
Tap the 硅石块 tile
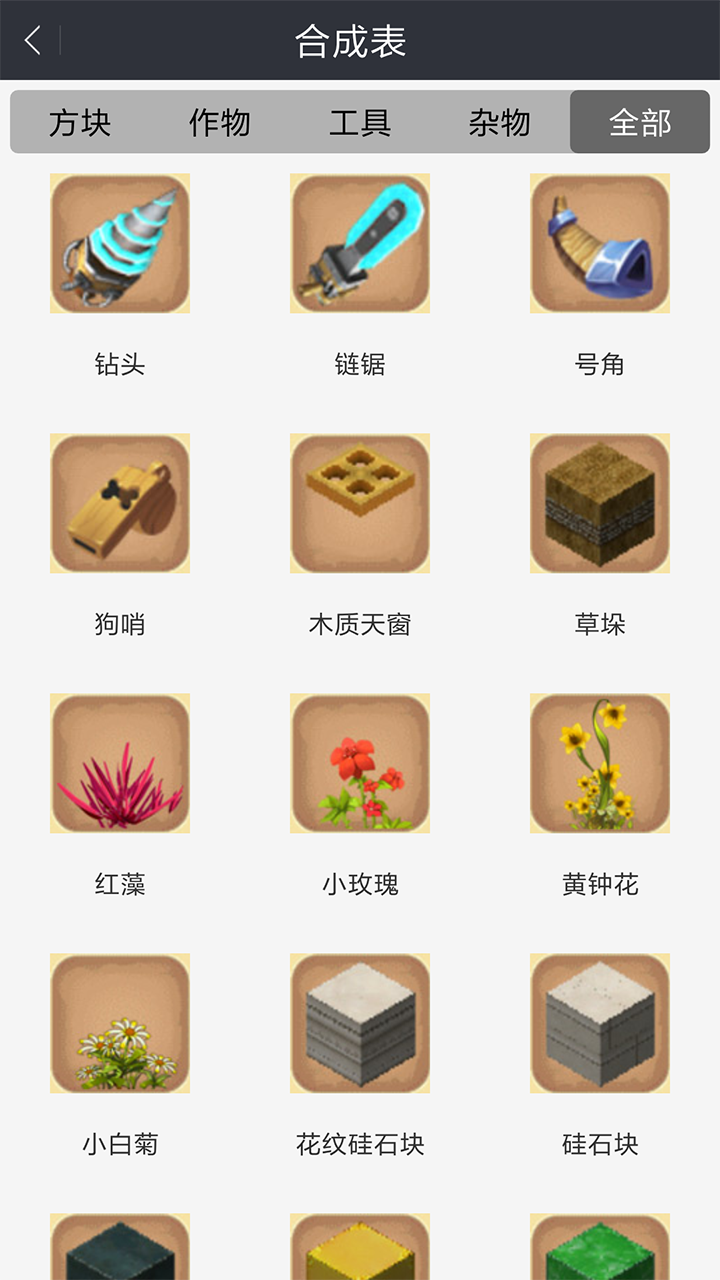click(x=600, y=1024)
